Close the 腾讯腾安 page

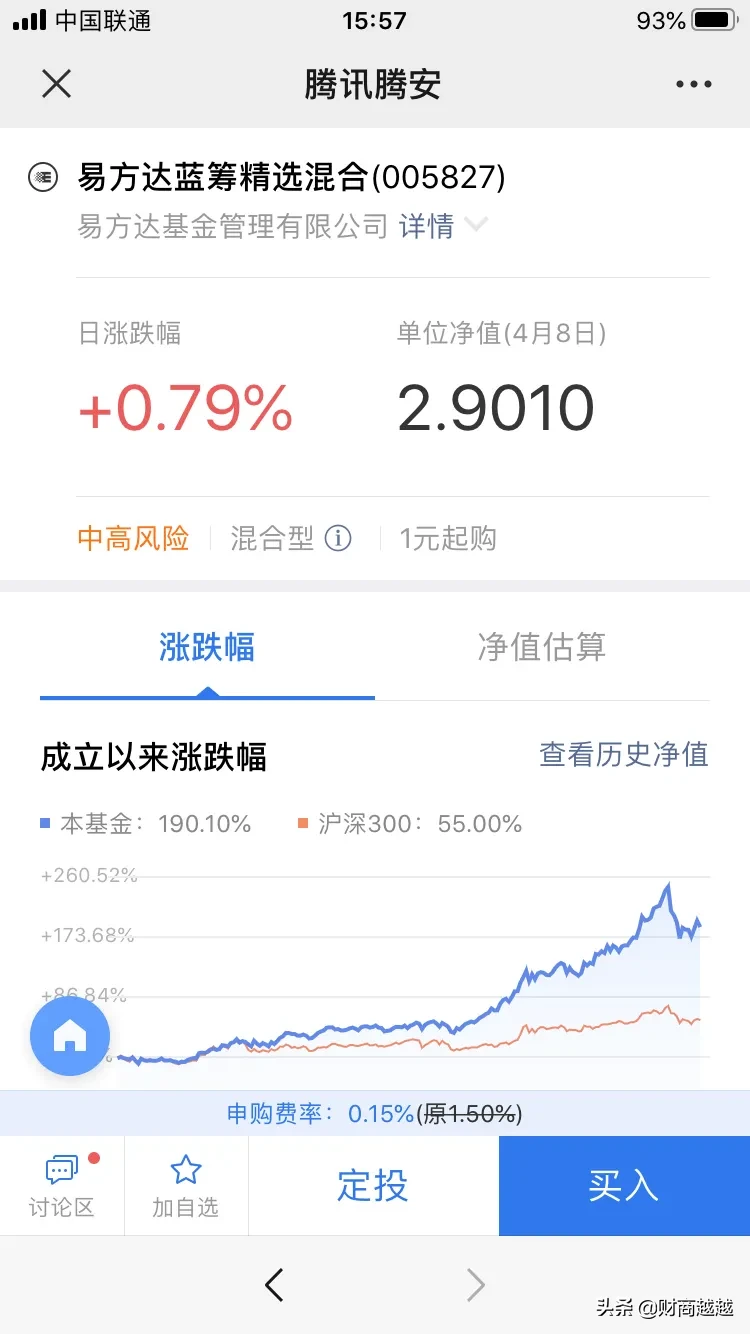pos(57,84)
